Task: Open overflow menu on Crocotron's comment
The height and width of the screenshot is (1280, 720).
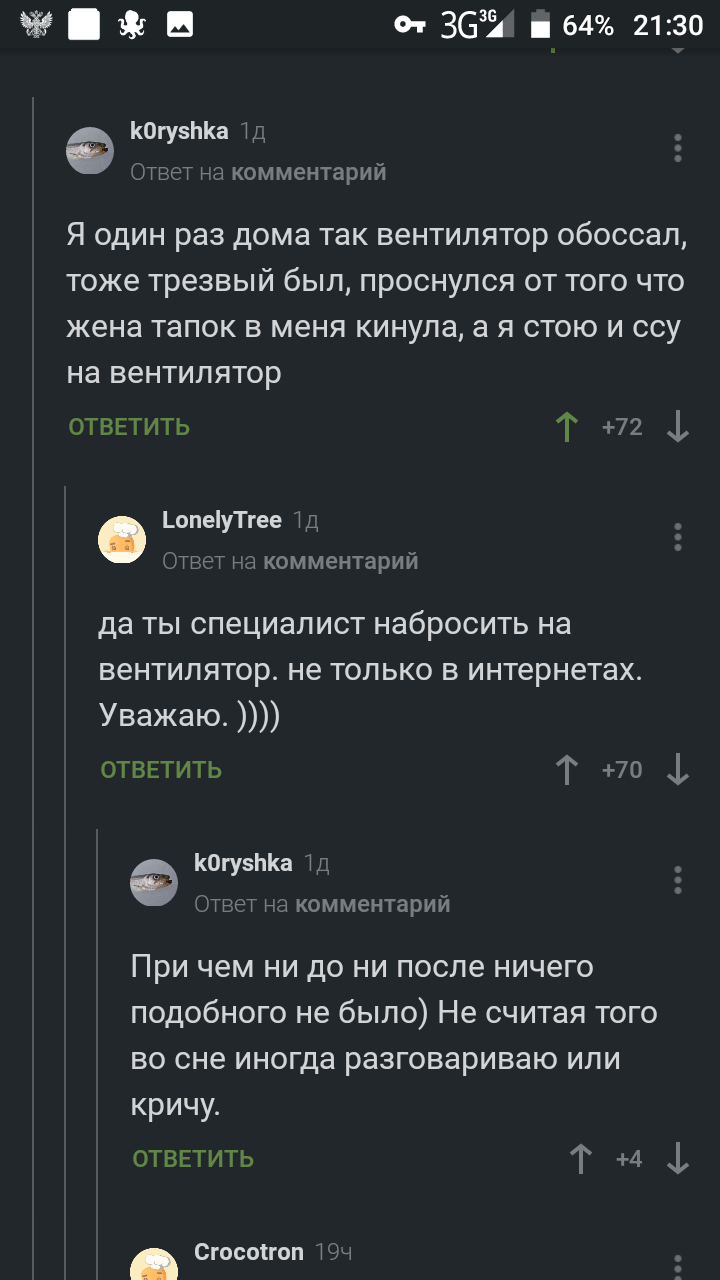Action: pos(678,1266)
